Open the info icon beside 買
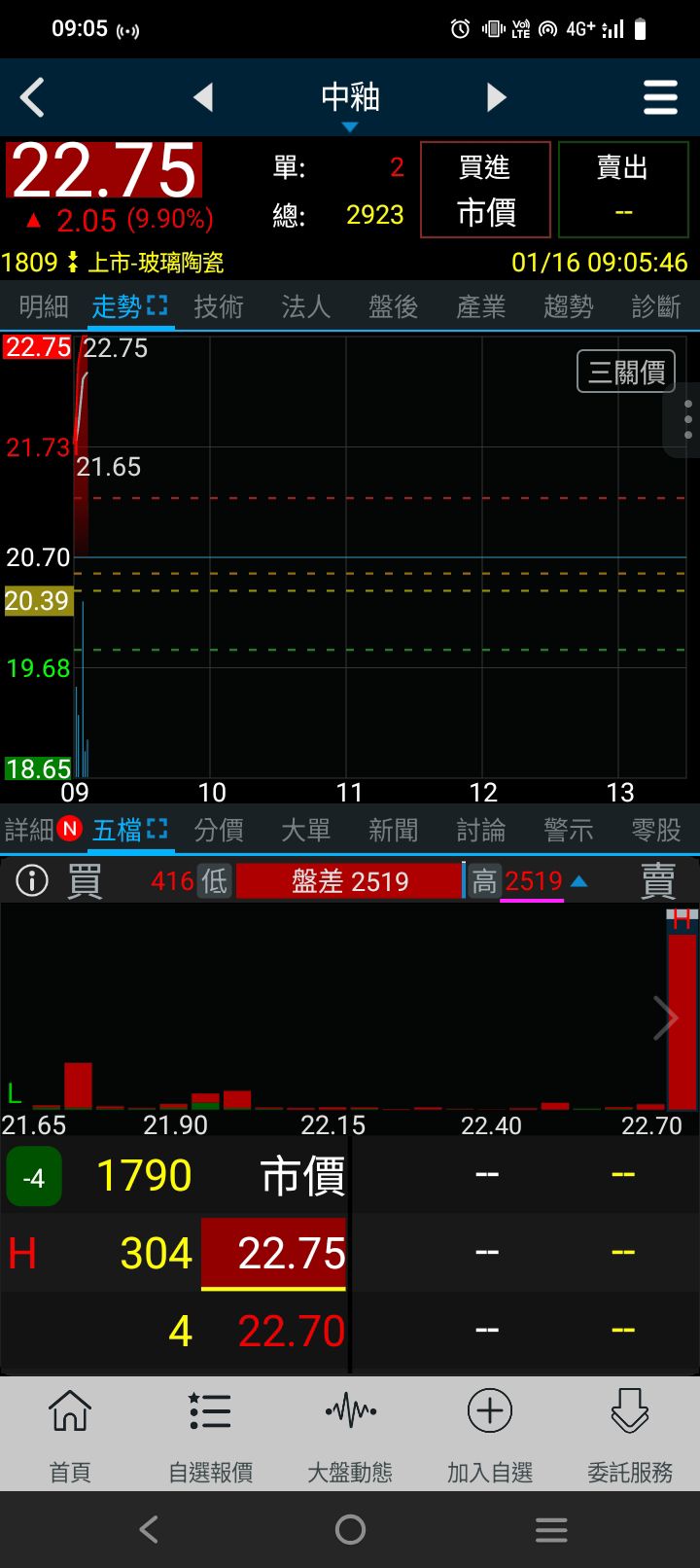 [x=32, y=881]
